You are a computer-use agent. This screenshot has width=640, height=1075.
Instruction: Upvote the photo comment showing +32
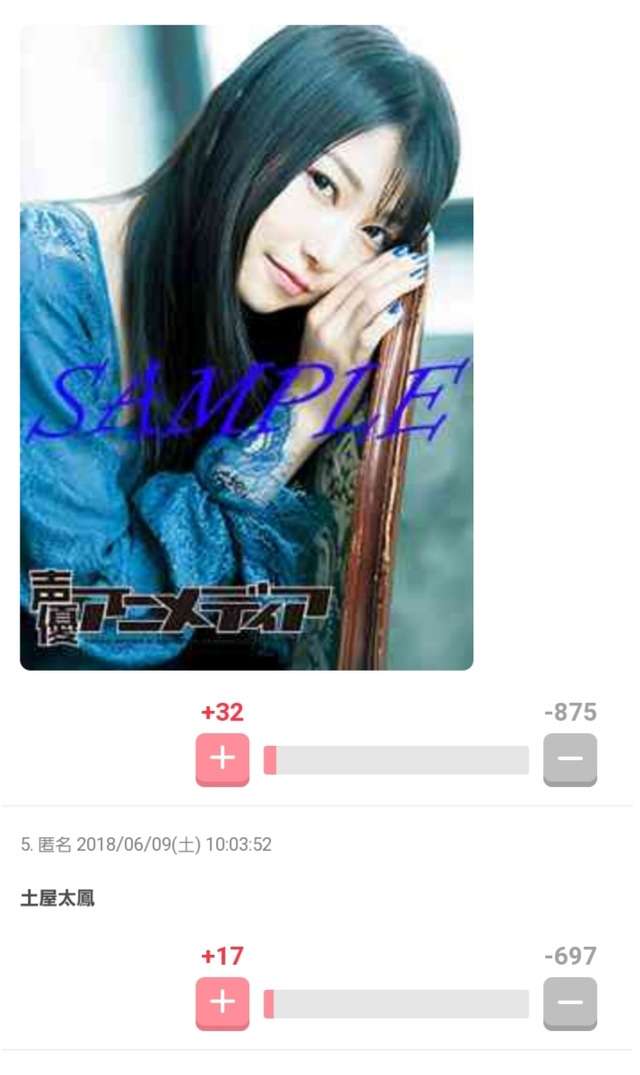pos(222,759)
